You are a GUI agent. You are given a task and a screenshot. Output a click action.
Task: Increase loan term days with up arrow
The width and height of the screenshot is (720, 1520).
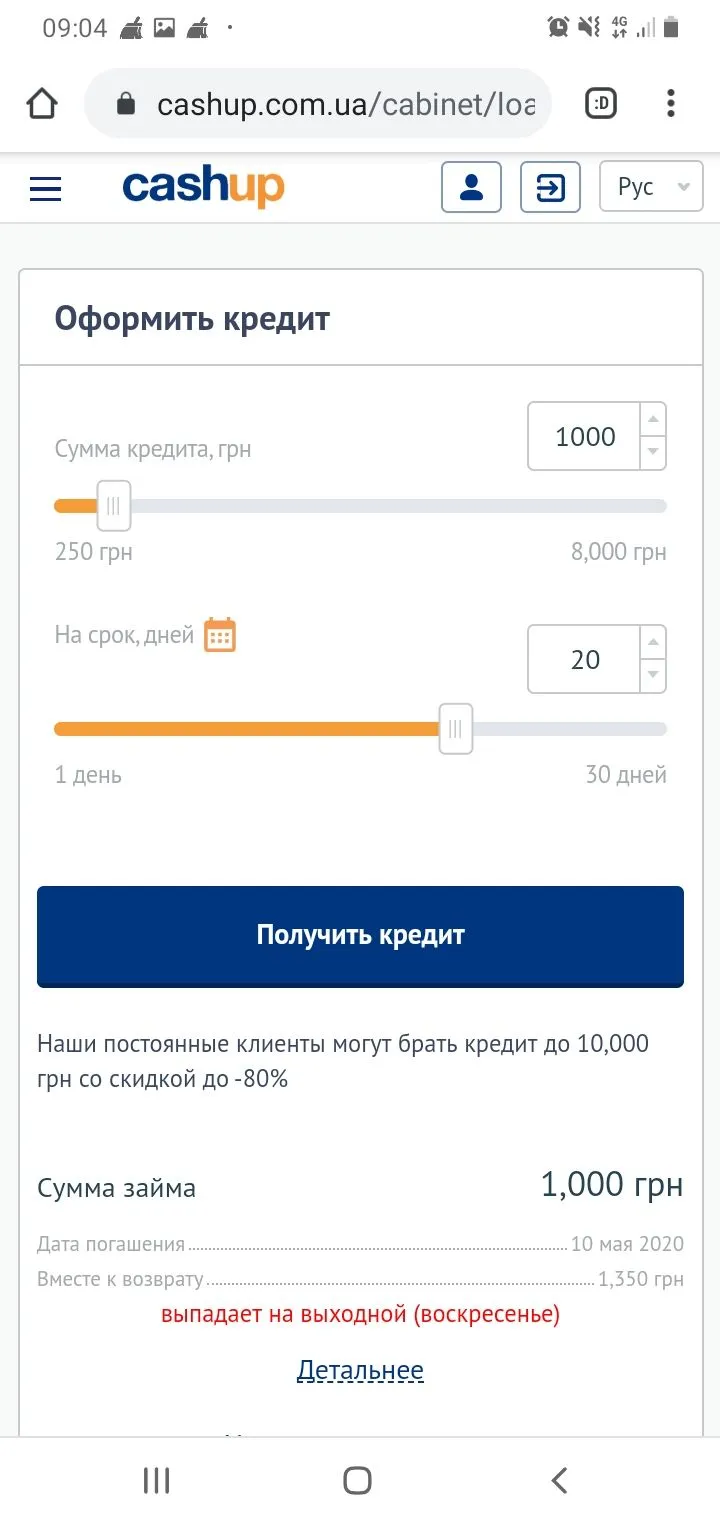653,643
